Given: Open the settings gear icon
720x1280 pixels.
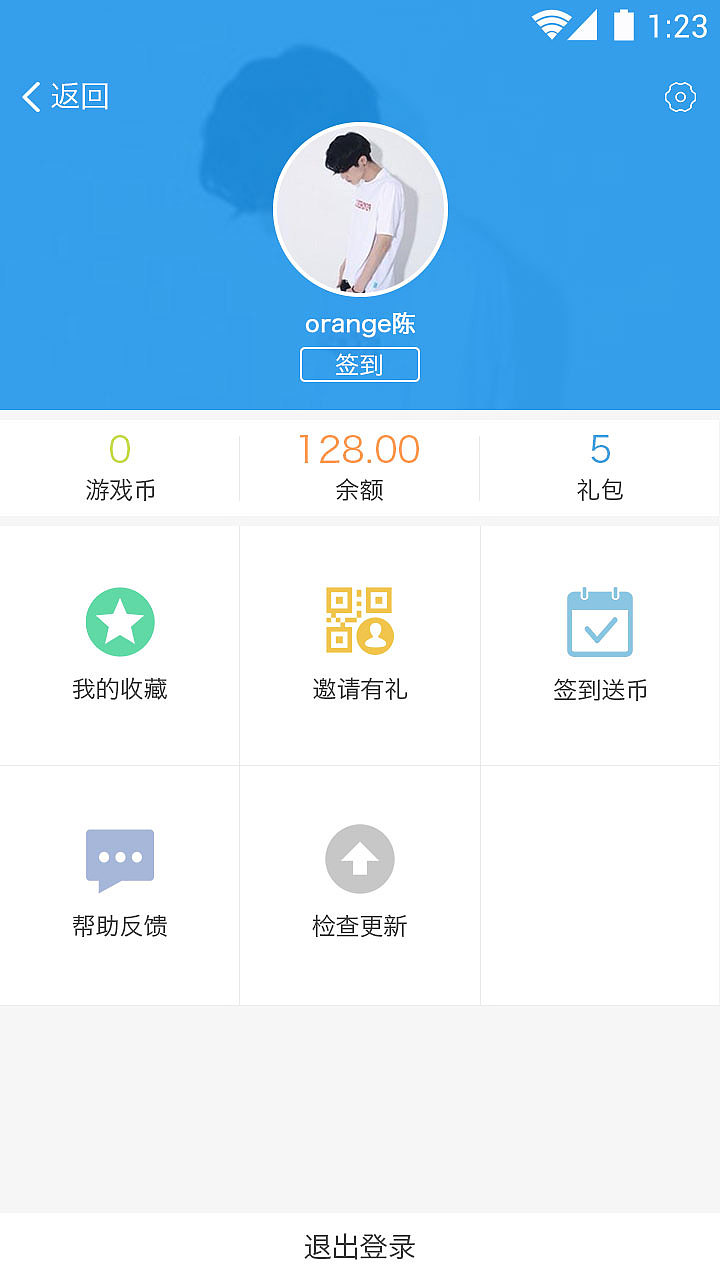Looking at the screenshot, I should [680, 96].
